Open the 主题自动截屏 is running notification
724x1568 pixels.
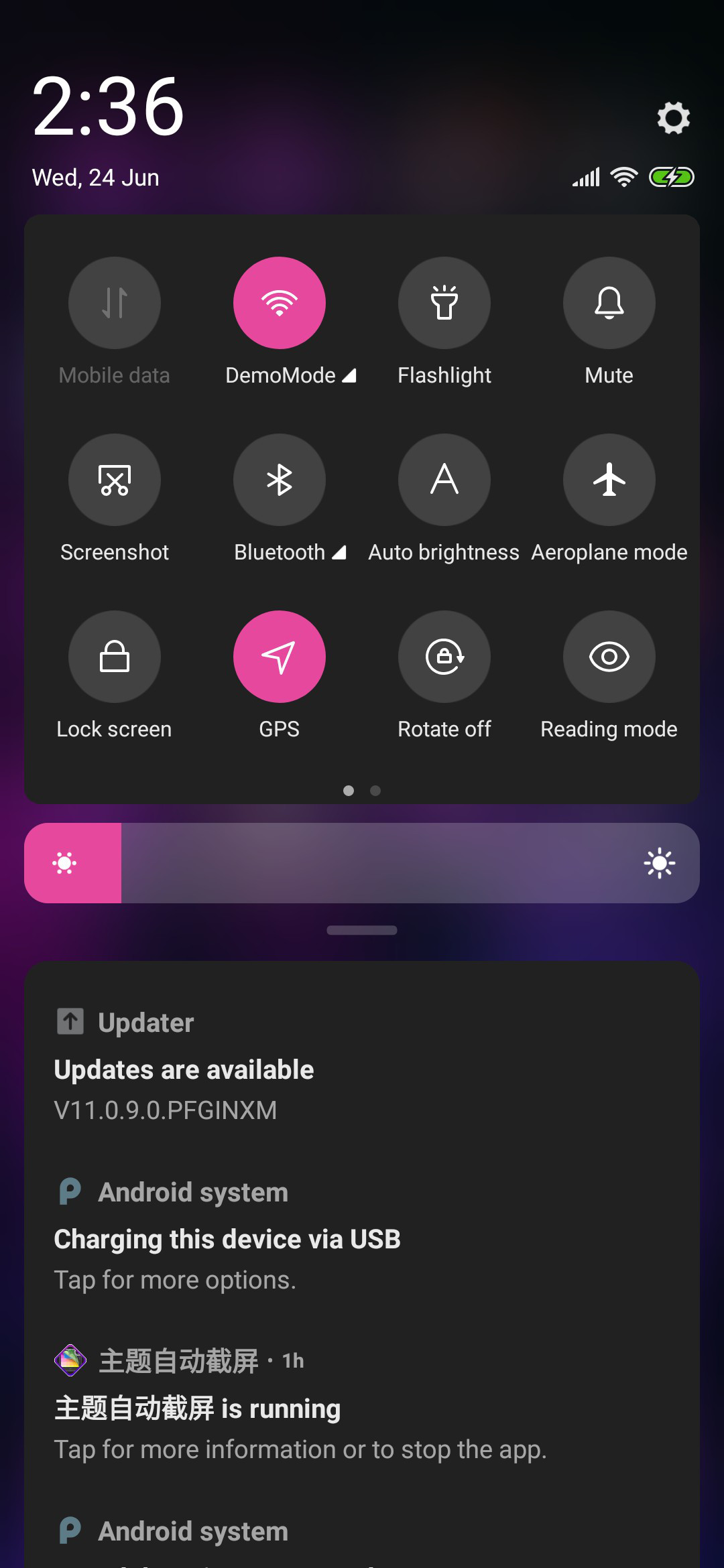362,1404
